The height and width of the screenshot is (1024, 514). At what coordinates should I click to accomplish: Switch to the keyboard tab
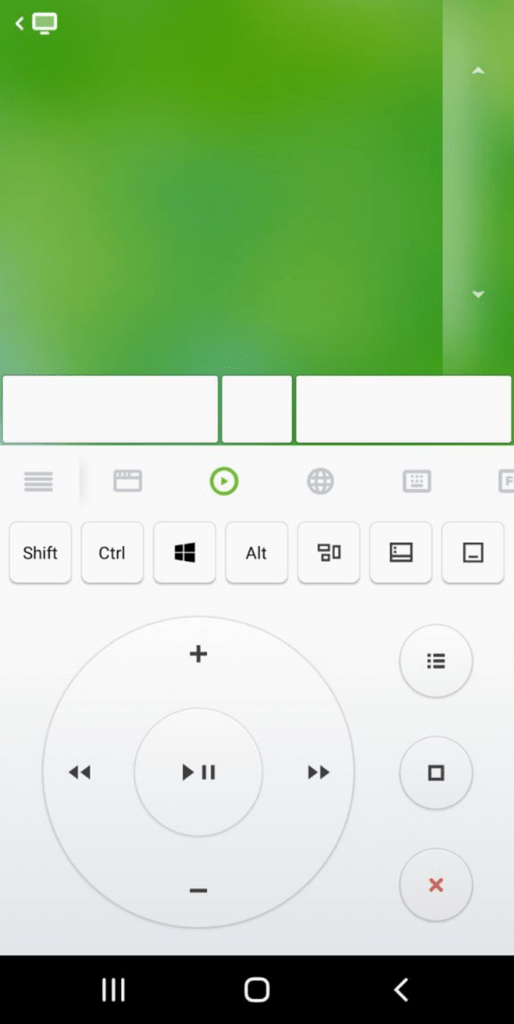417,481
